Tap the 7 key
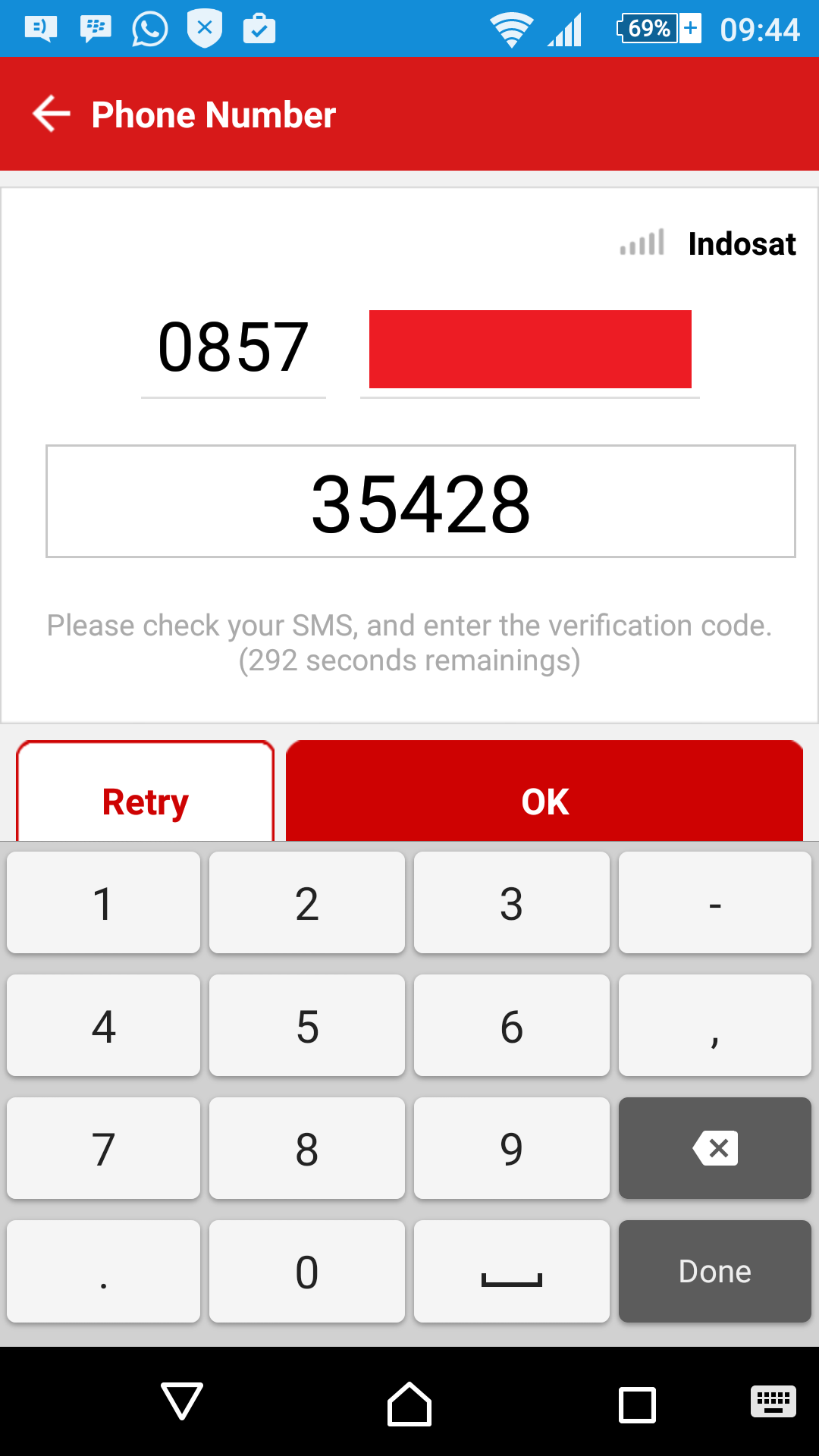This screenshot has width=819, height=1456. [103, 1148]
